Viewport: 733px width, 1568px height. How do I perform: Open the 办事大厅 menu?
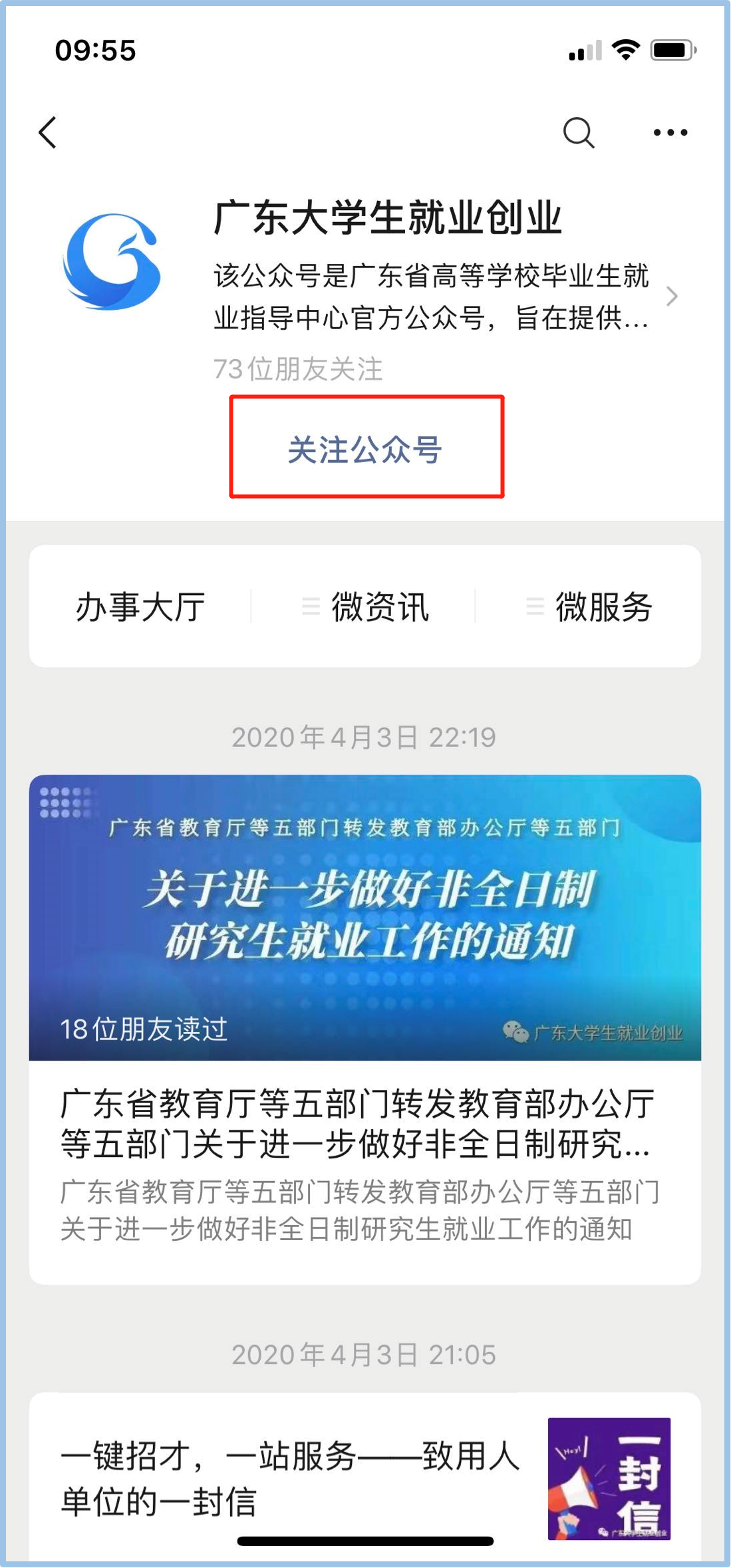click(140, 606)
